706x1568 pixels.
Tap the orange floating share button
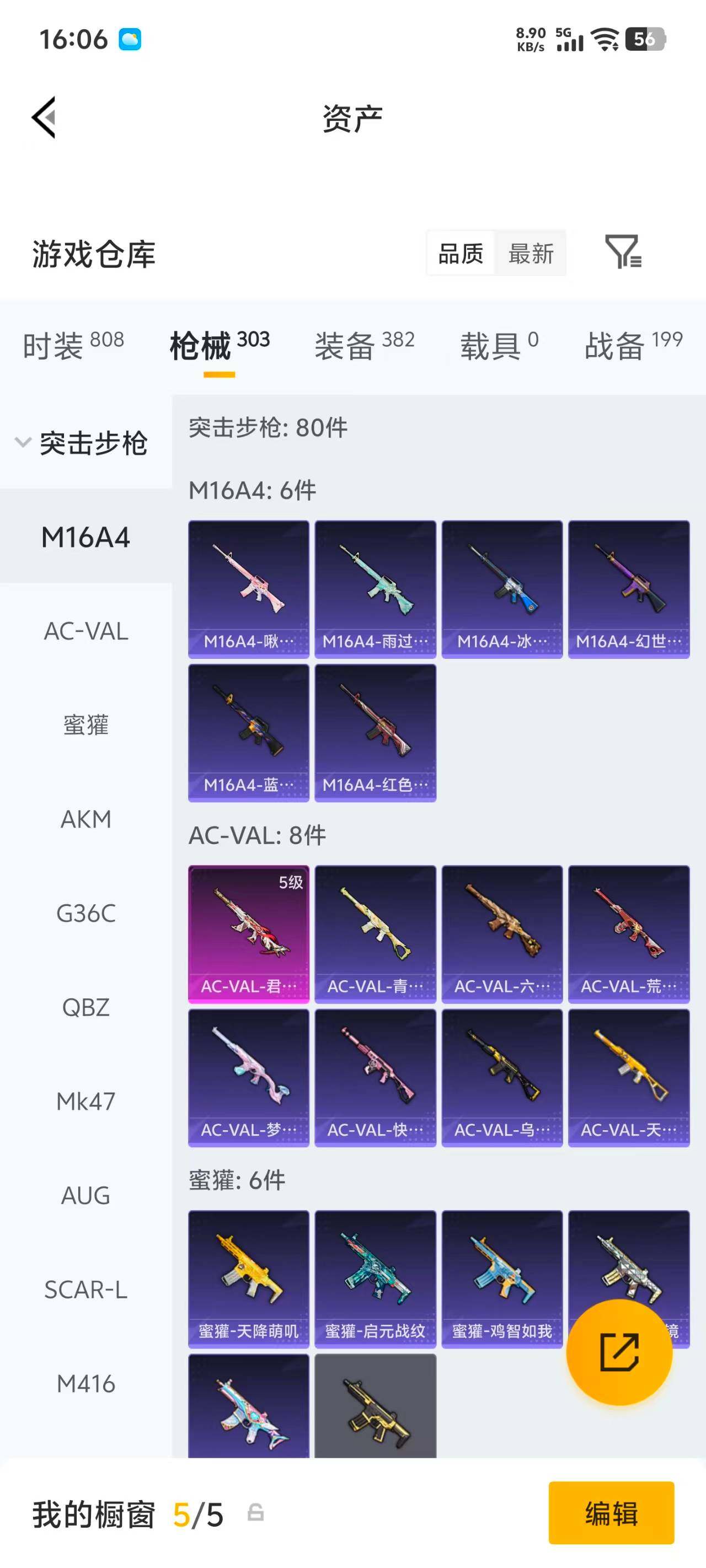point(619,1352)
